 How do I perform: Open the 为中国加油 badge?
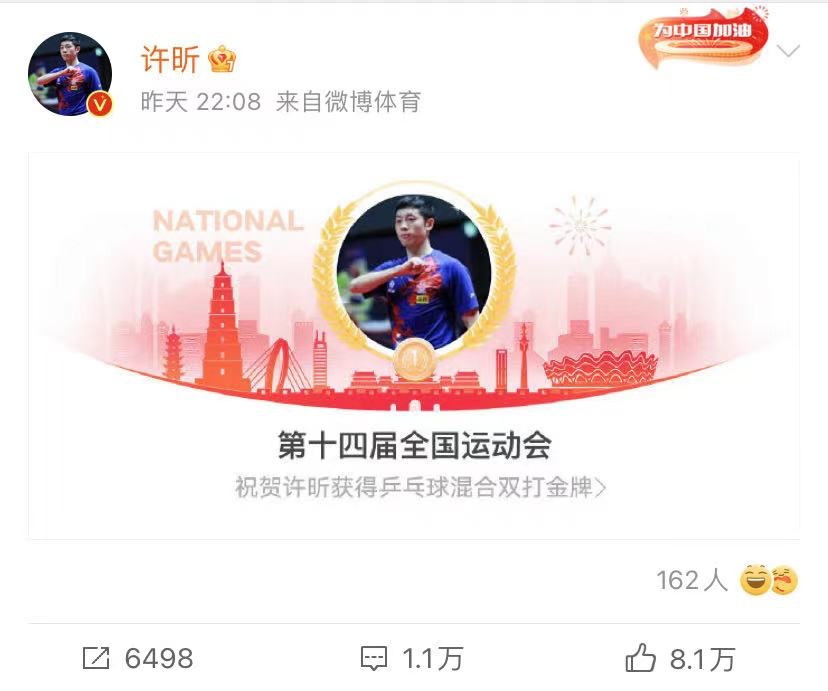pos(705,38)
